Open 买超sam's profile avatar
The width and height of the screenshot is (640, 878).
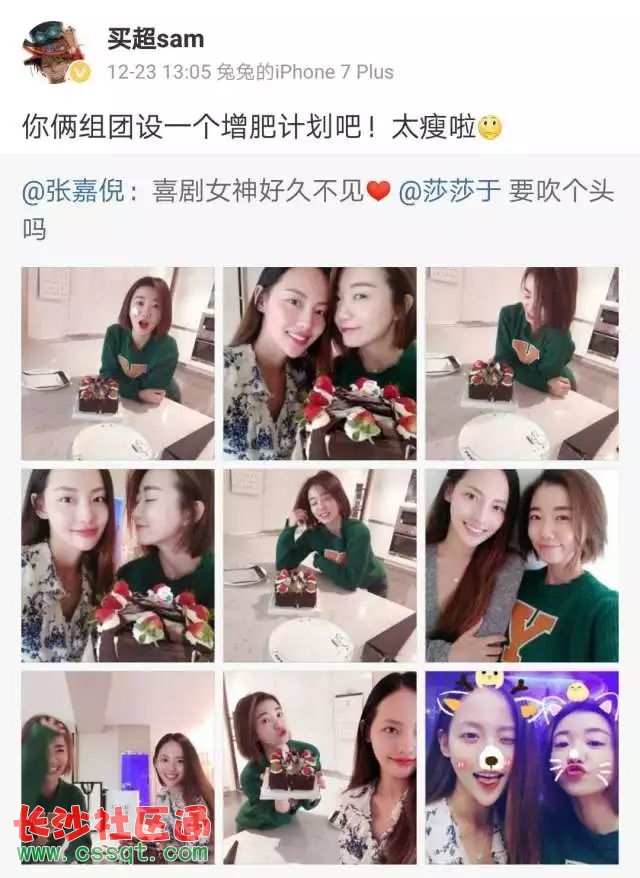55,52
